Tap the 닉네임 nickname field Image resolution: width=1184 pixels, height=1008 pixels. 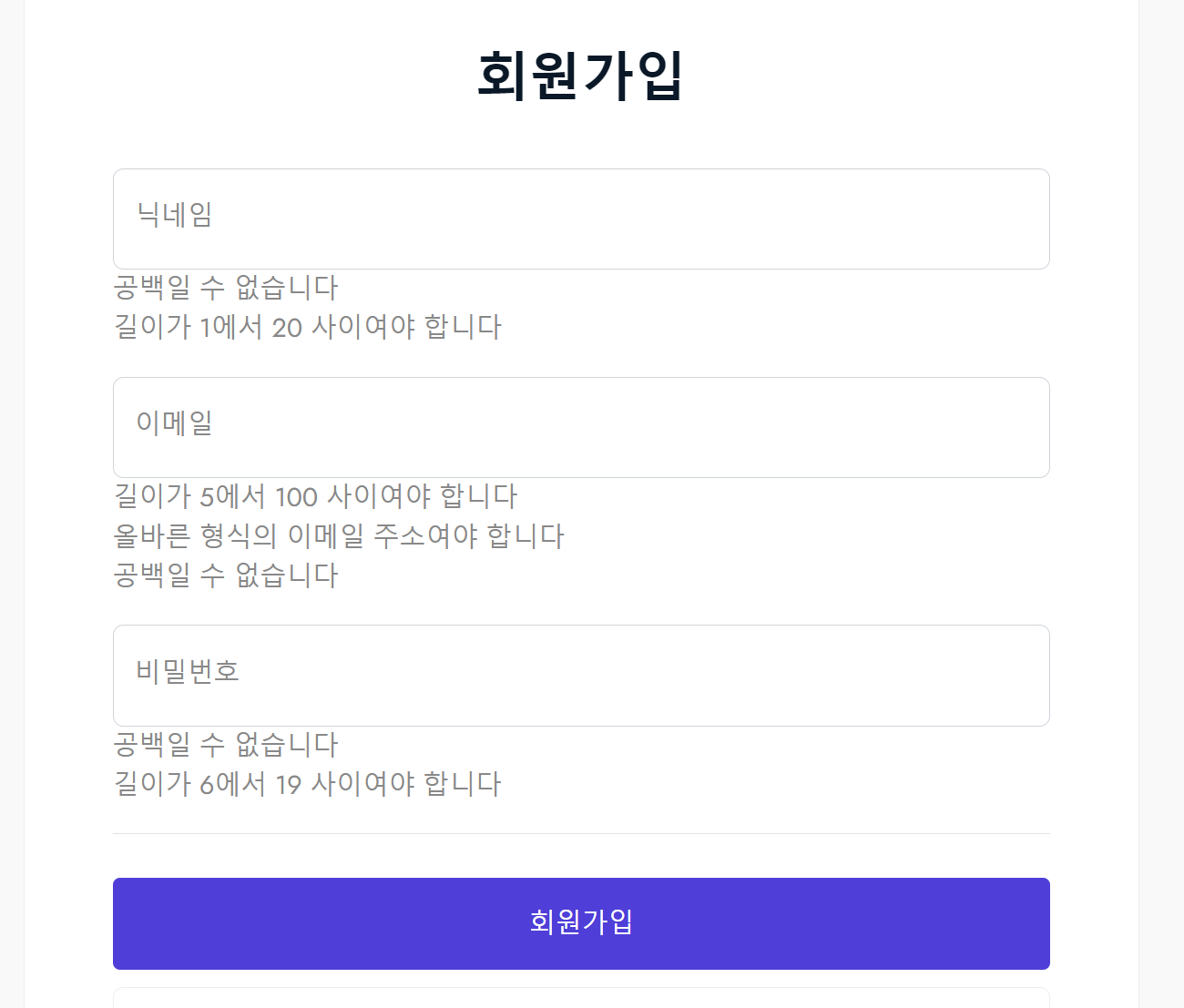pyautogui.click(x=581, y=219)
